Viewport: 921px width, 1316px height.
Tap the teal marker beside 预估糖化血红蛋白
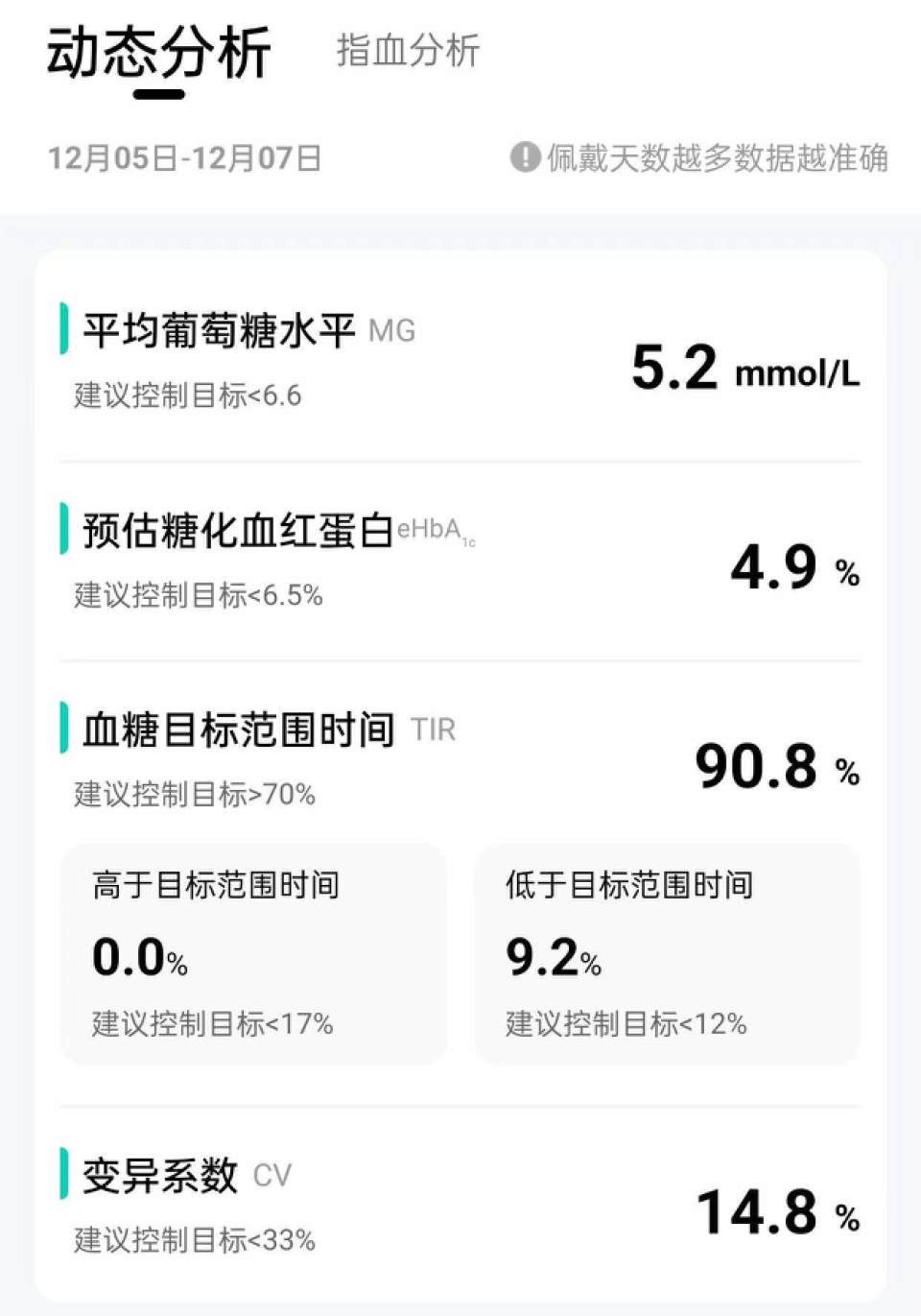pyautogui.click(x=63, y=526)
